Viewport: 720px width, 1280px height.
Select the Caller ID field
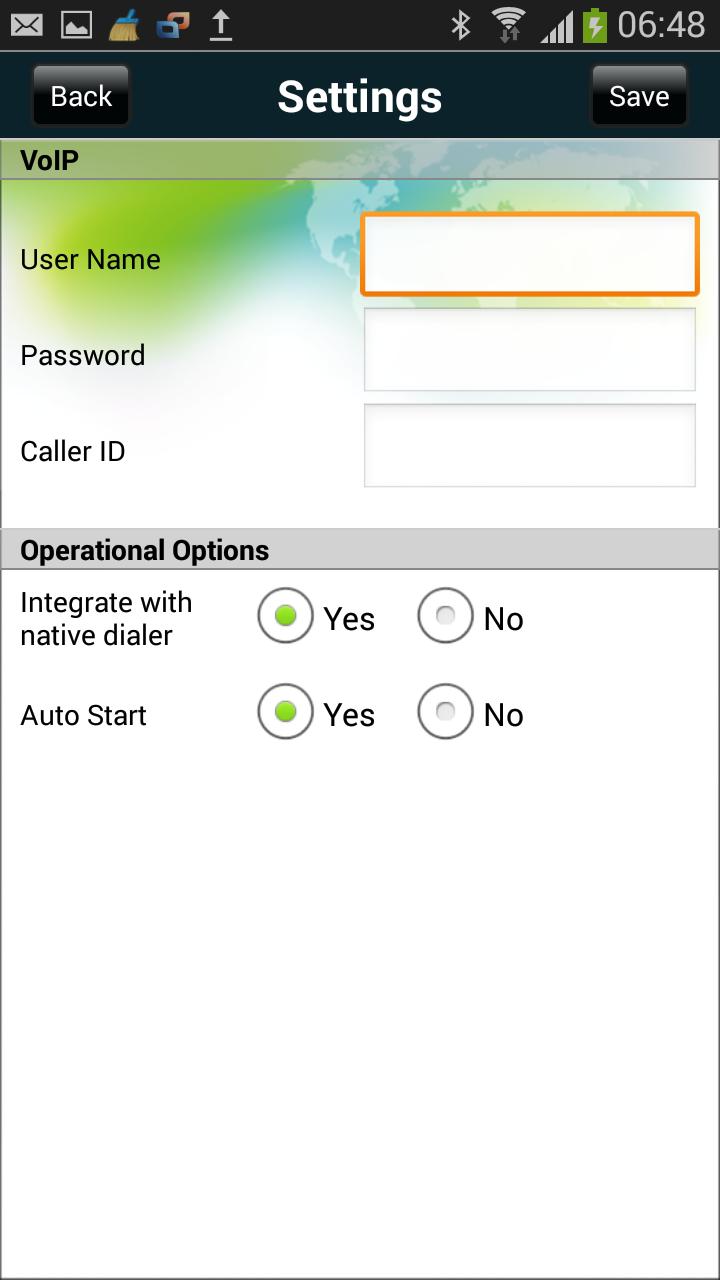(529, 445)
